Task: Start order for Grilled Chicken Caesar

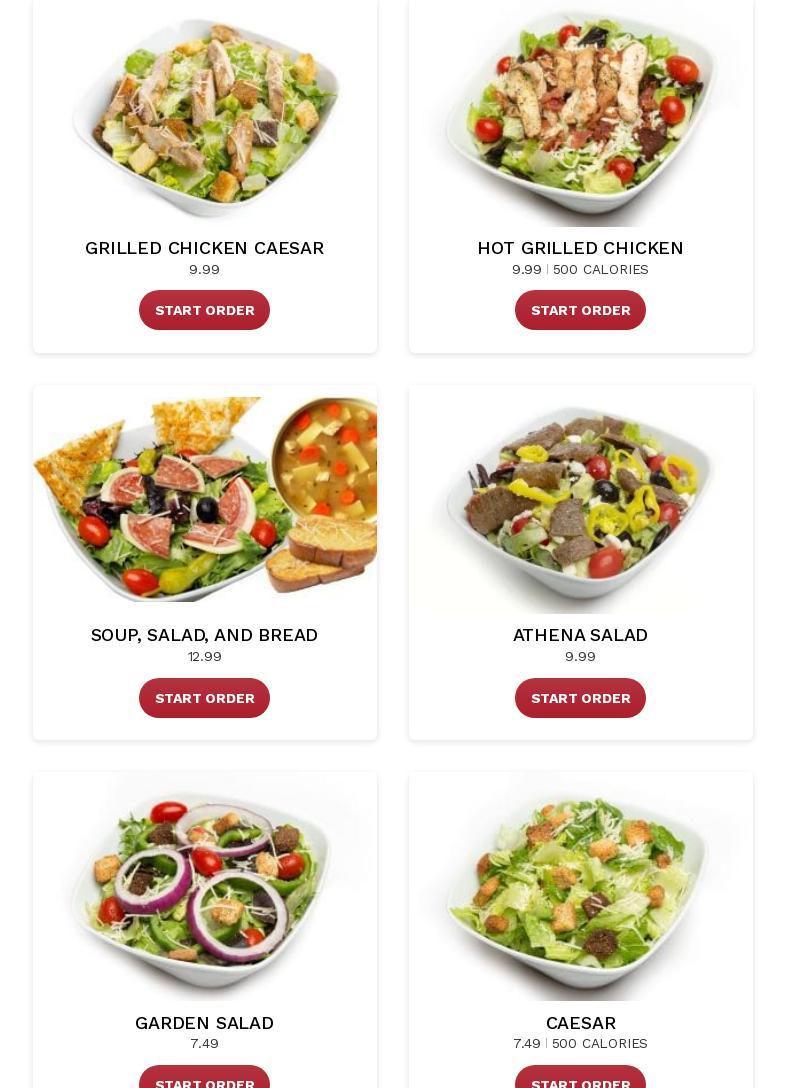Action: click(204, 310)
